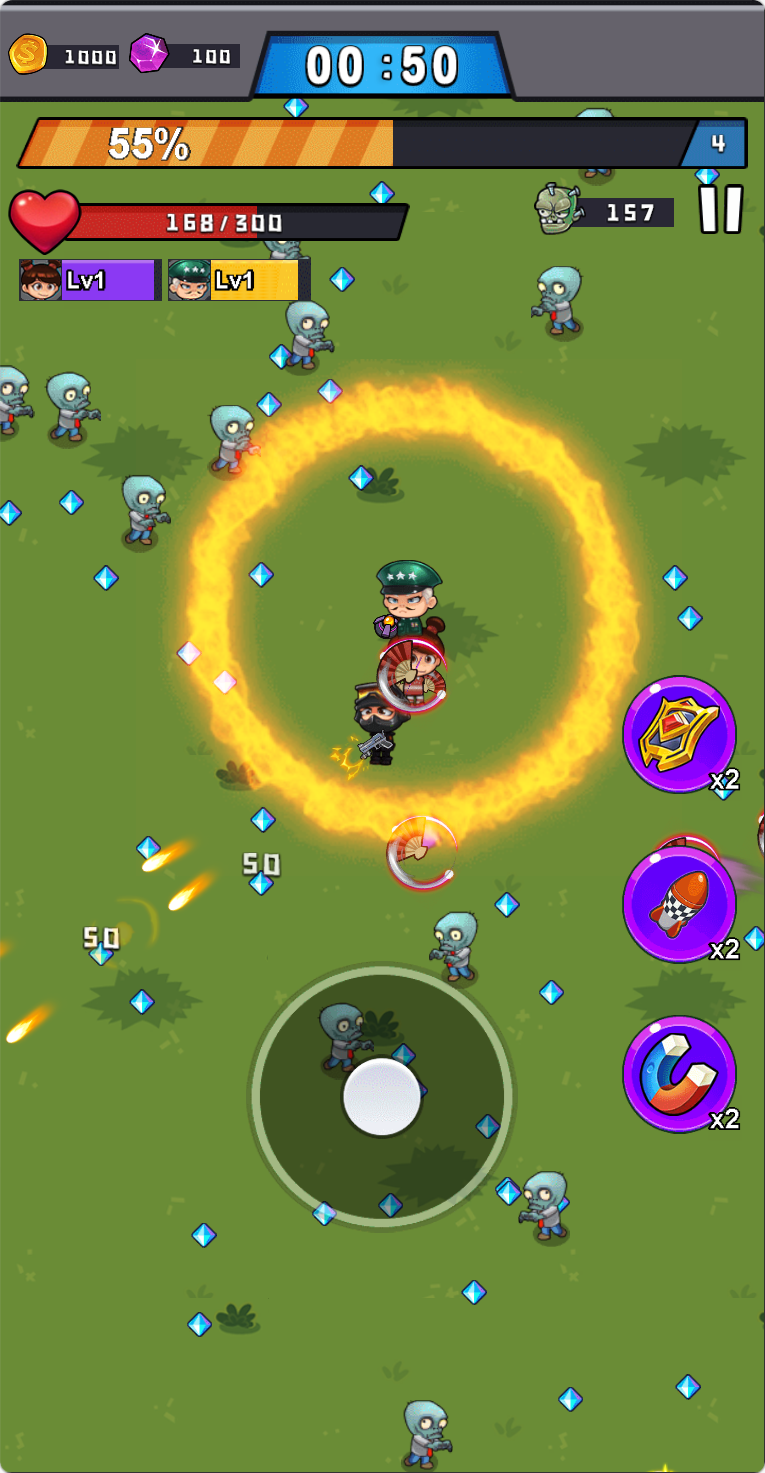Use the magnet power-up
This screenshot has width=765, height=1473.
pos(680,1073)
